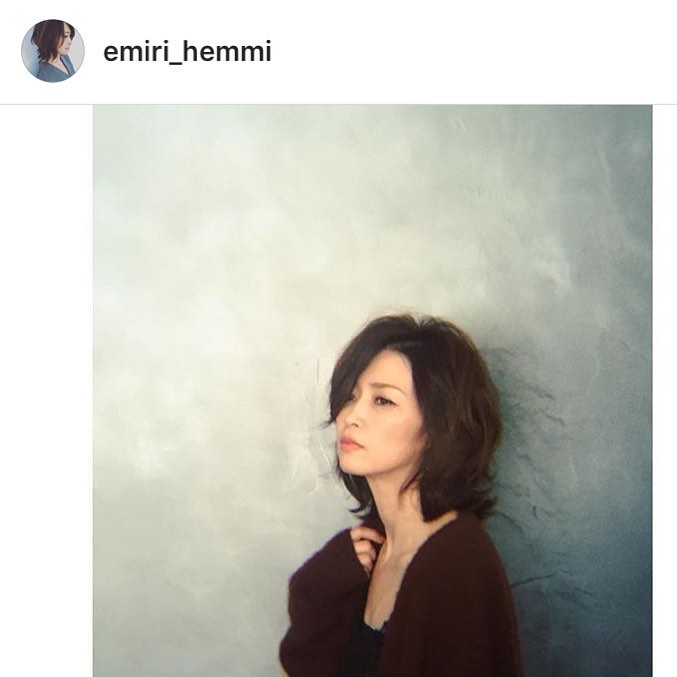Open the post photo by emiri_hemmi
The width and height of the screenshot is (677, 677).
pos(372,390)
